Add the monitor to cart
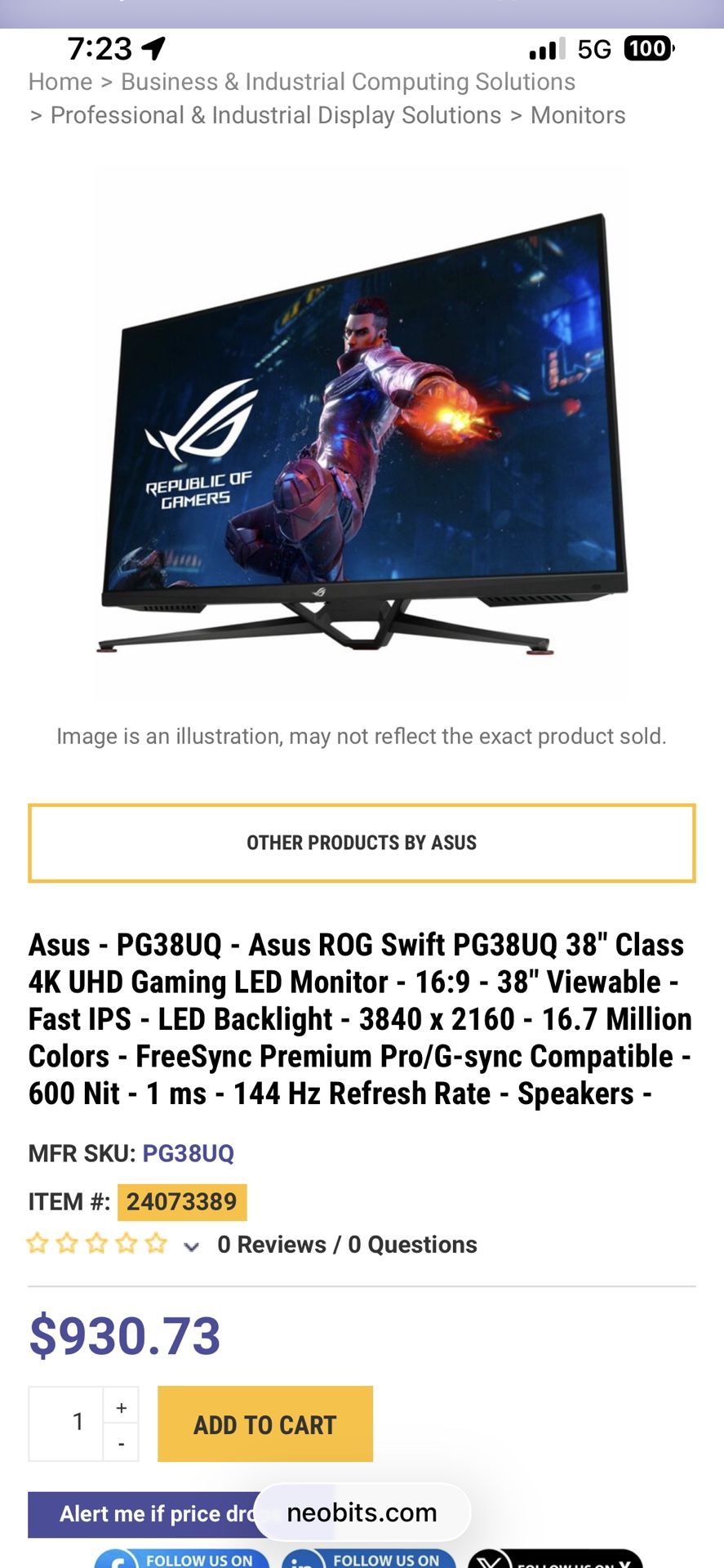Screen dimensions: 724x1568 (265, 1424)
